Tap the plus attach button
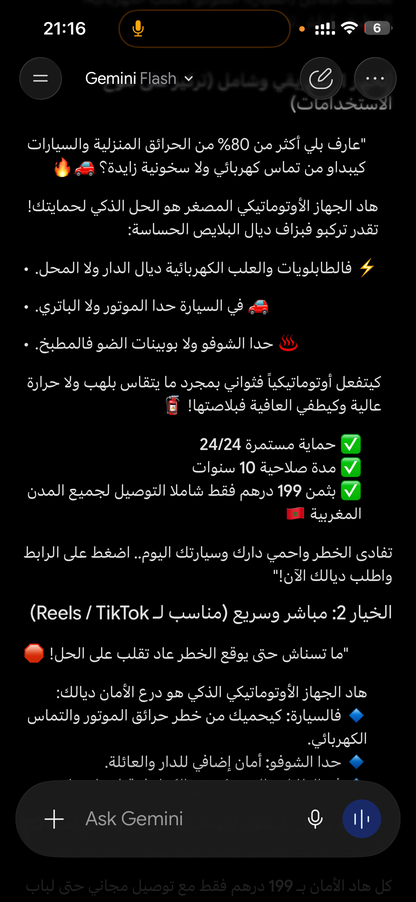This screenshot has width=416, height=902. pyautogui.click(x=54, y=819)
